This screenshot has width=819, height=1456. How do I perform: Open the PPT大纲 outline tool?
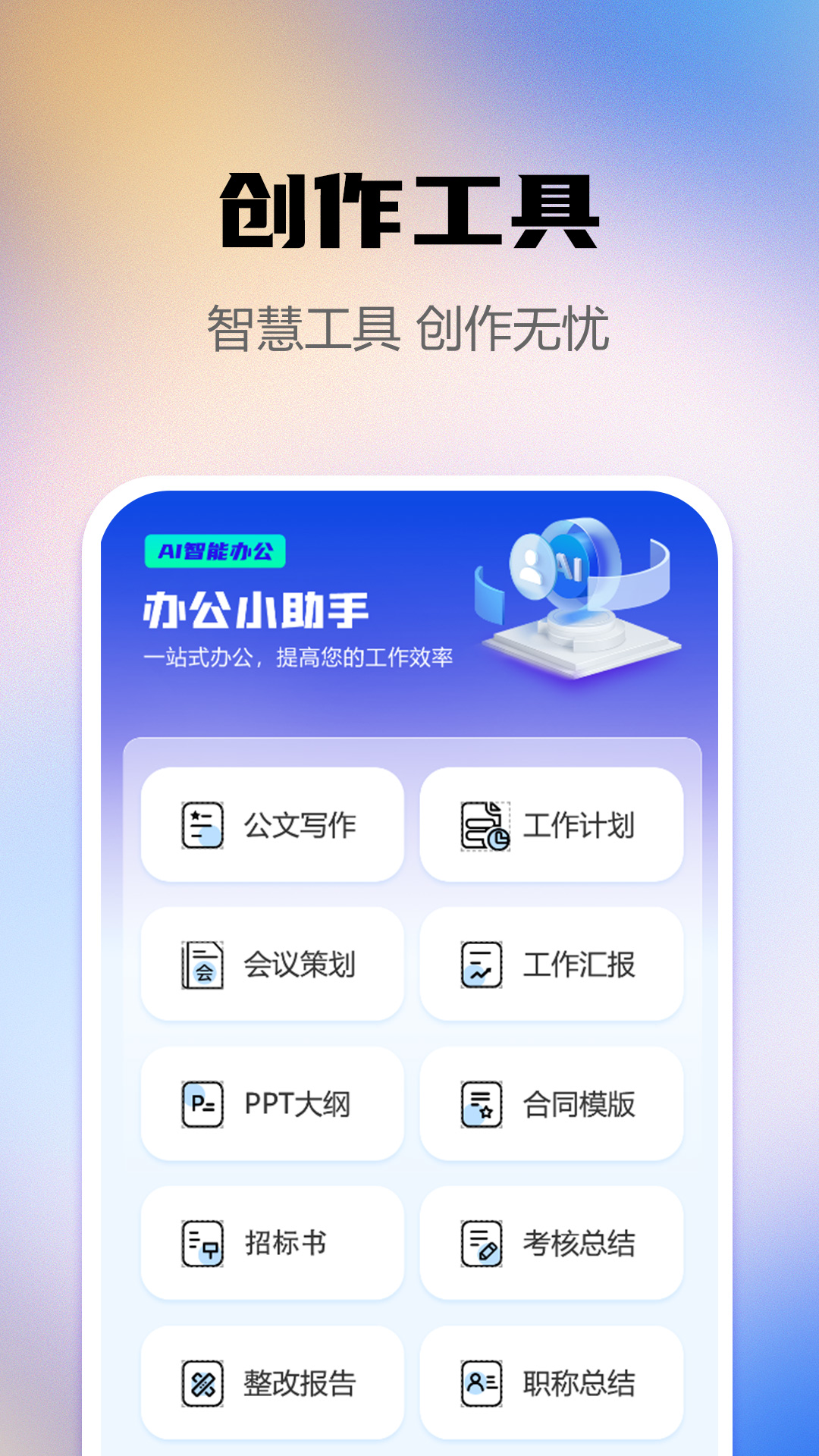click(x=273, y=1105)
